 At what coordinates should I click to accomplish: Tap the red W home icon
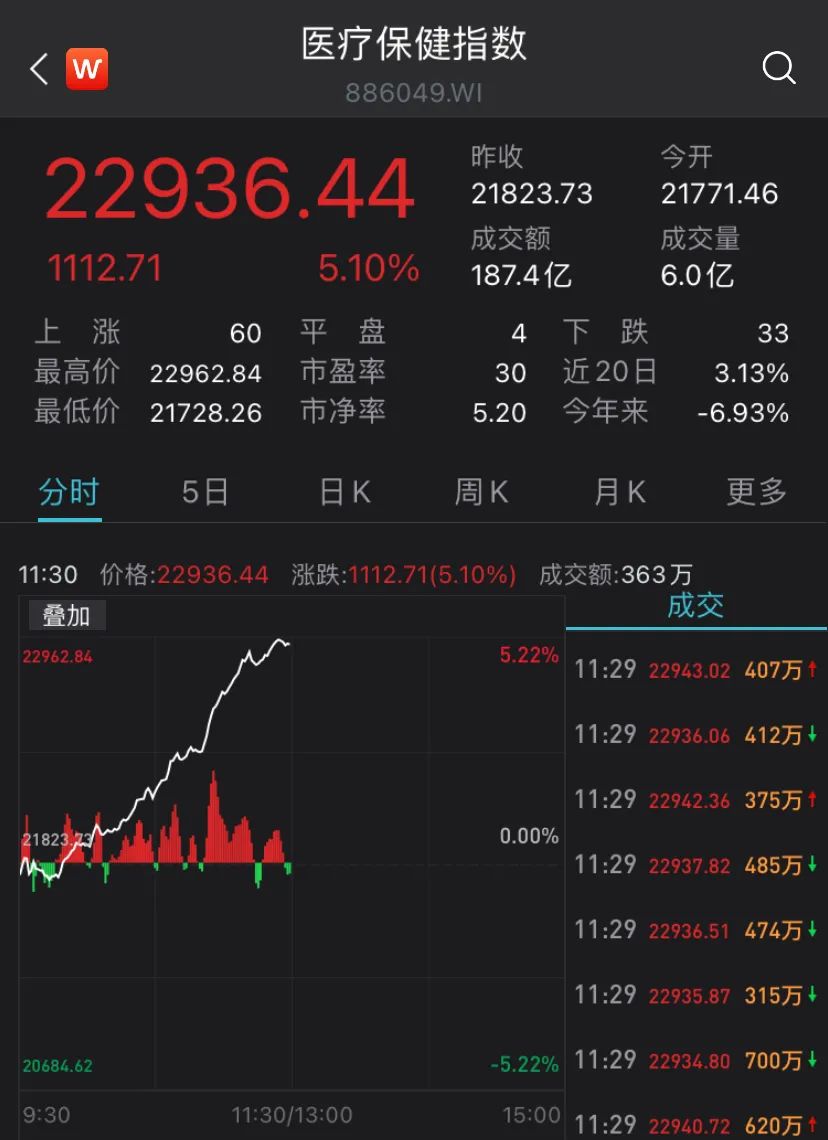click(87, 69)
